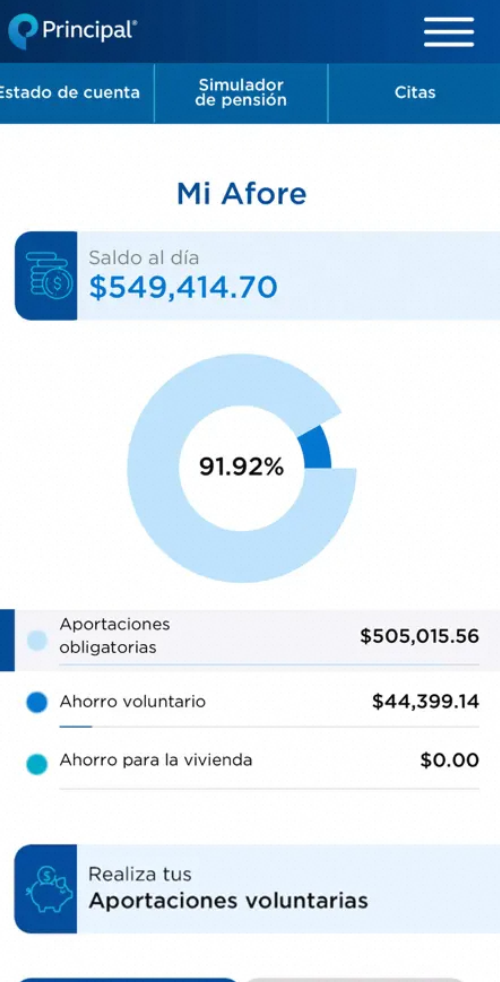Open Realiza tus Aportaciones voluntarias card

coord(257,889)
